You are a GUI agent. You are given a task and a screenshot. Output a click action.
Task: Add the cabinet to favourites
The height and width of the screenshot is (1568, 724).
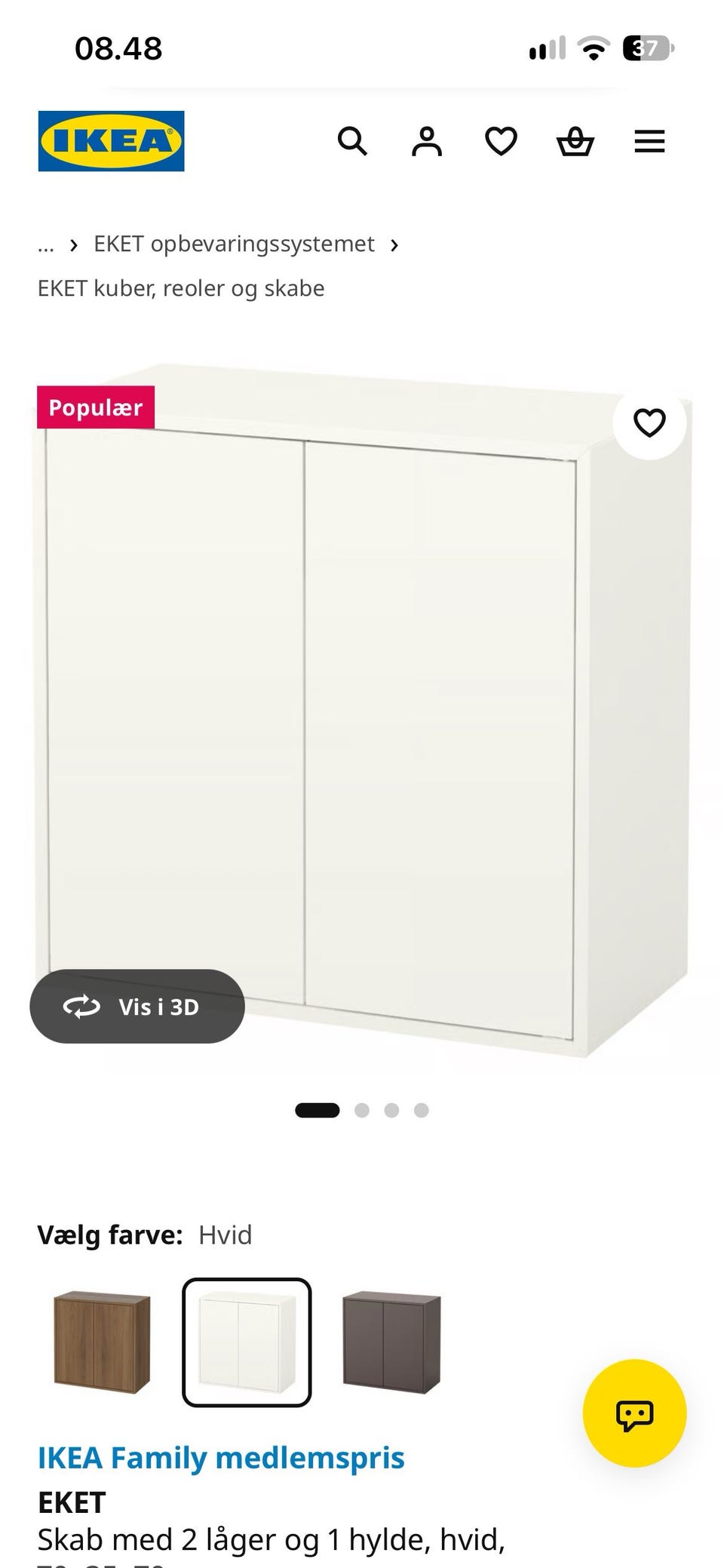pyautogui.click(x=649, y=423)
